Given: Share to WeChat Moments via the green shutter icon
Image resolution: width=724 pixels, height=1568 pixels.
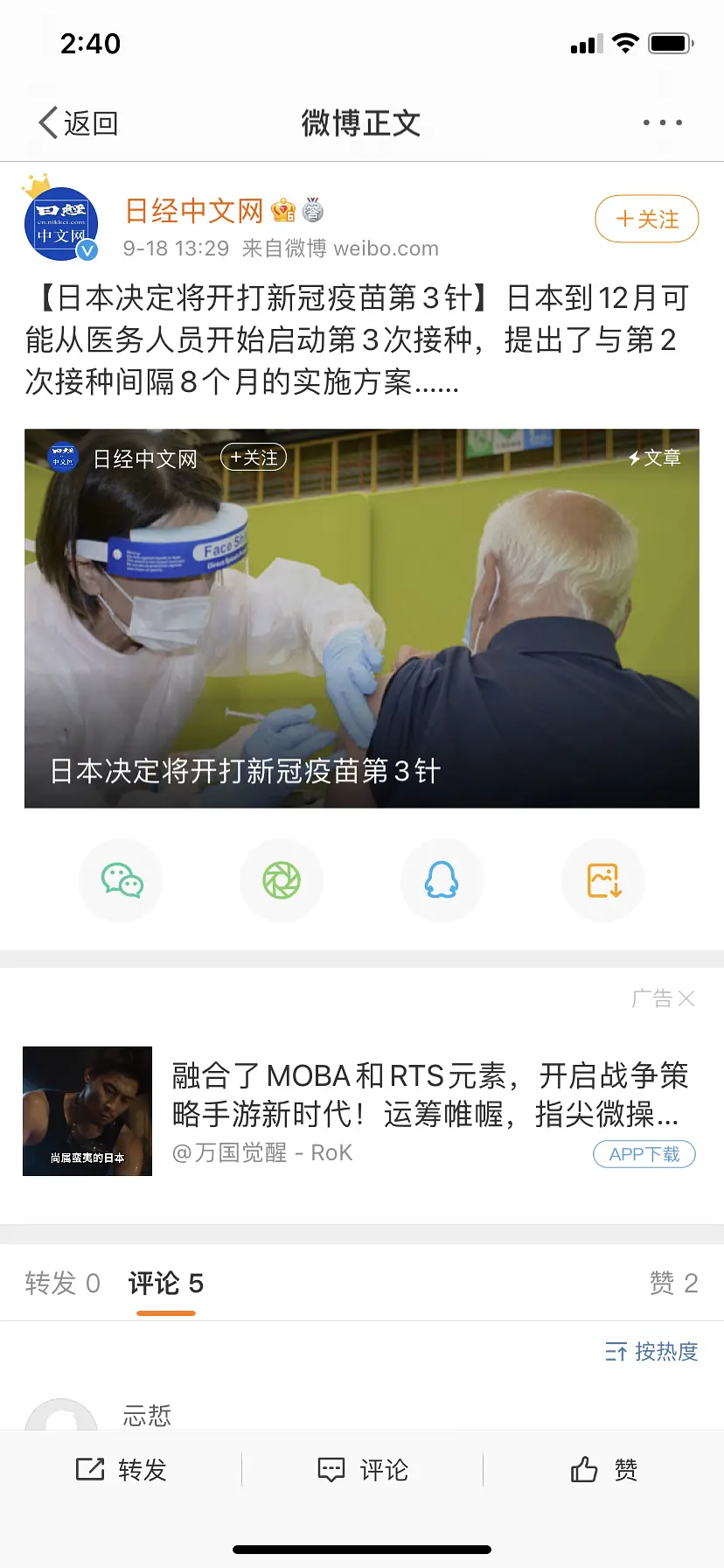Looking at the screenshot, I should point(282,880).
